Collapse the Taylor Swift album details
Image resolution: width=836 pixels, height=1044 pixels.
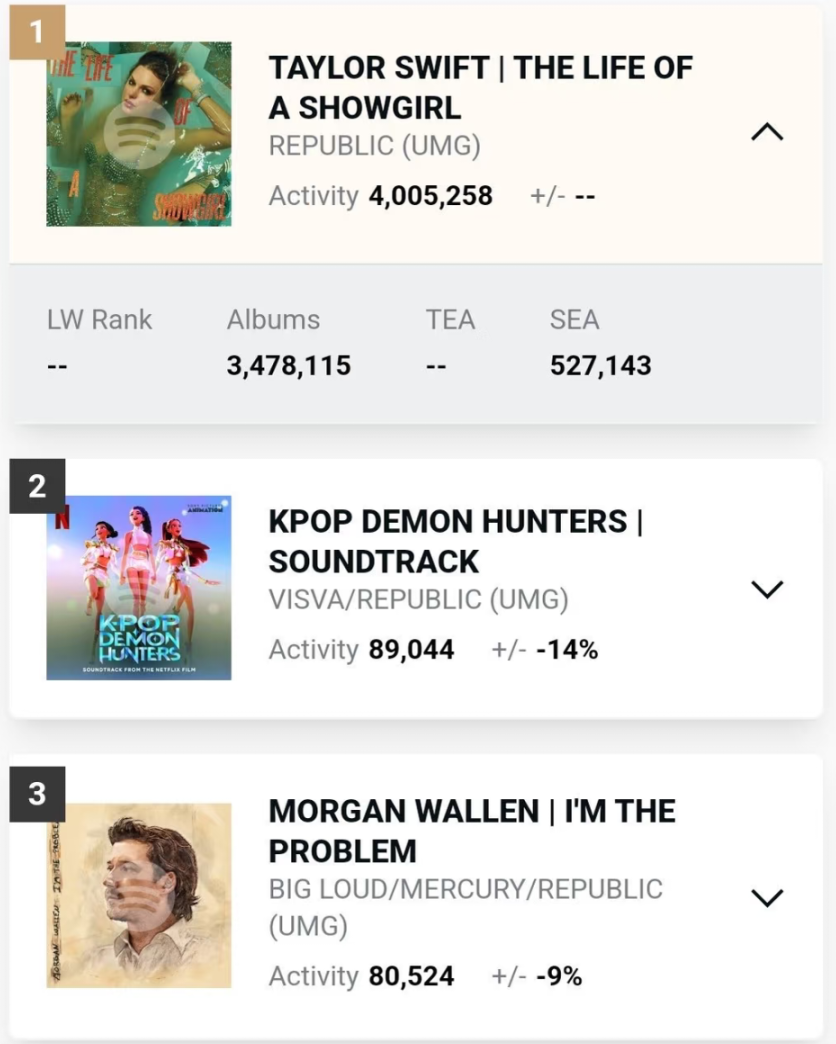(x=767, y=132)
